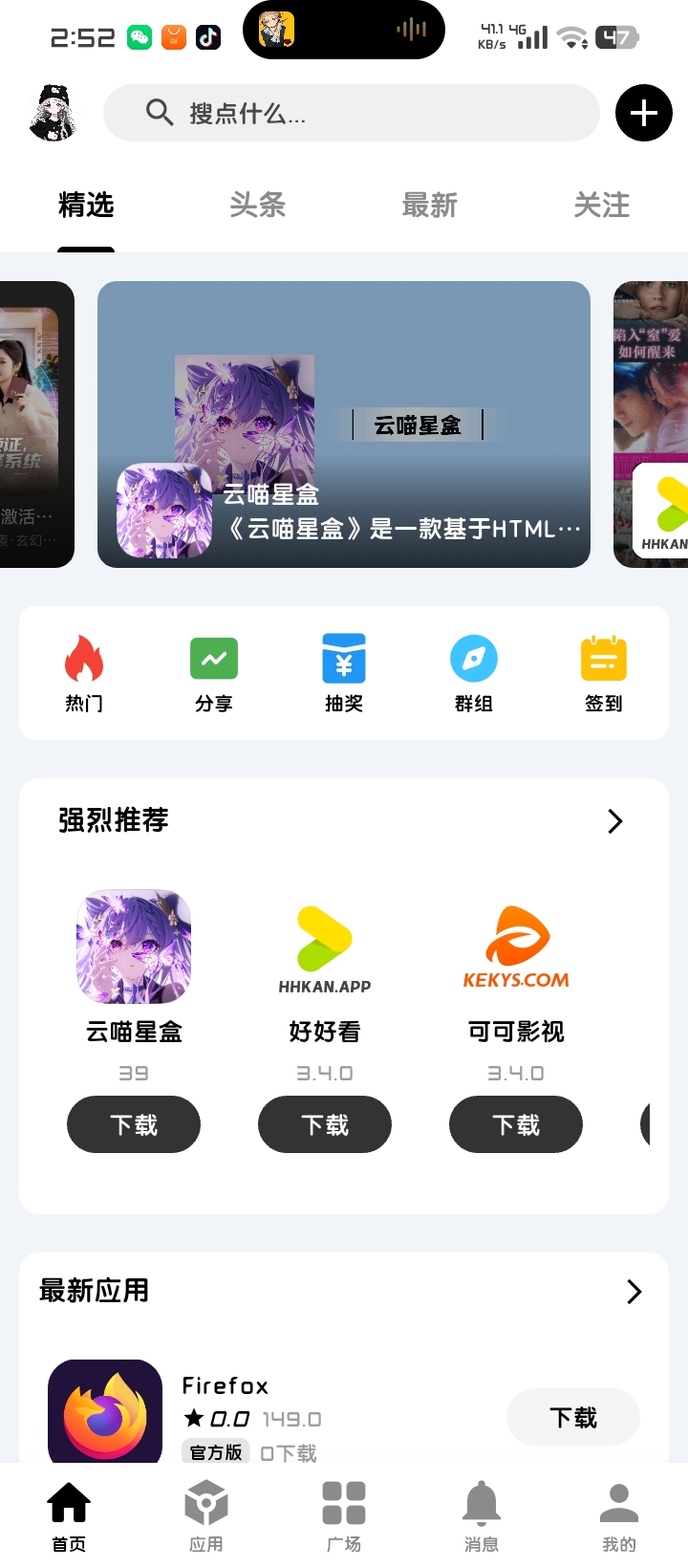Tap the 分享 (Share) icon
This screenshot has width=688, height=1568.
pyautogui.click(x=214, y=659)
